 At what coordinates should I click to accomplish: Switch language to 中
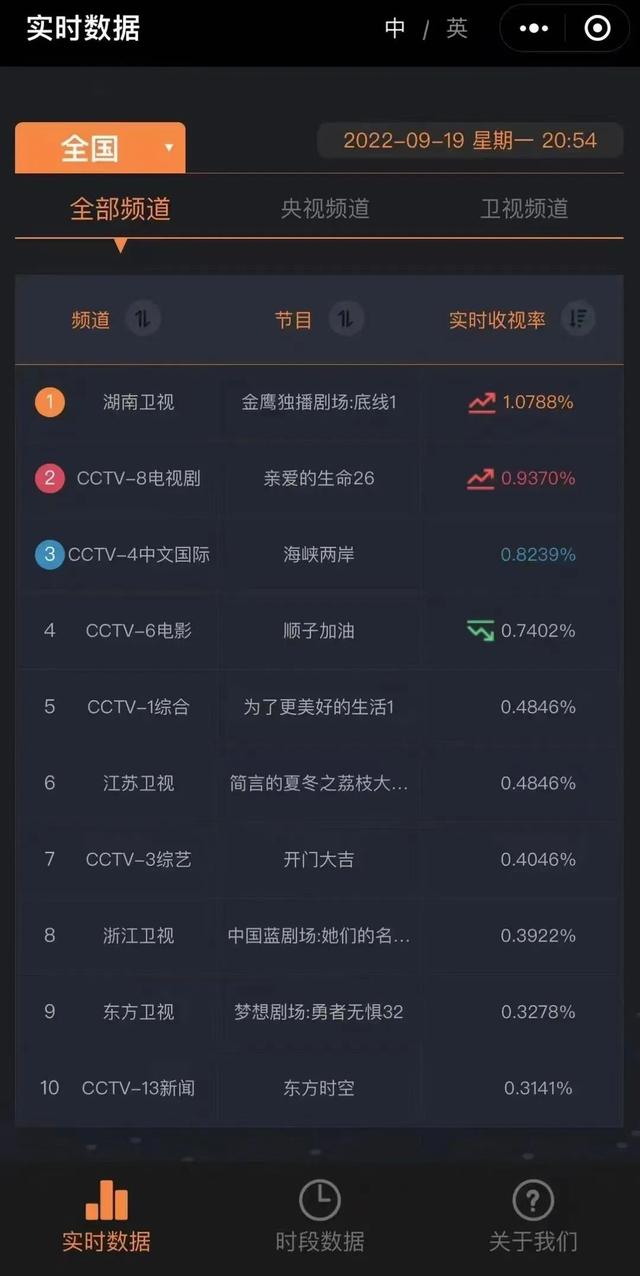pos(395,29)
